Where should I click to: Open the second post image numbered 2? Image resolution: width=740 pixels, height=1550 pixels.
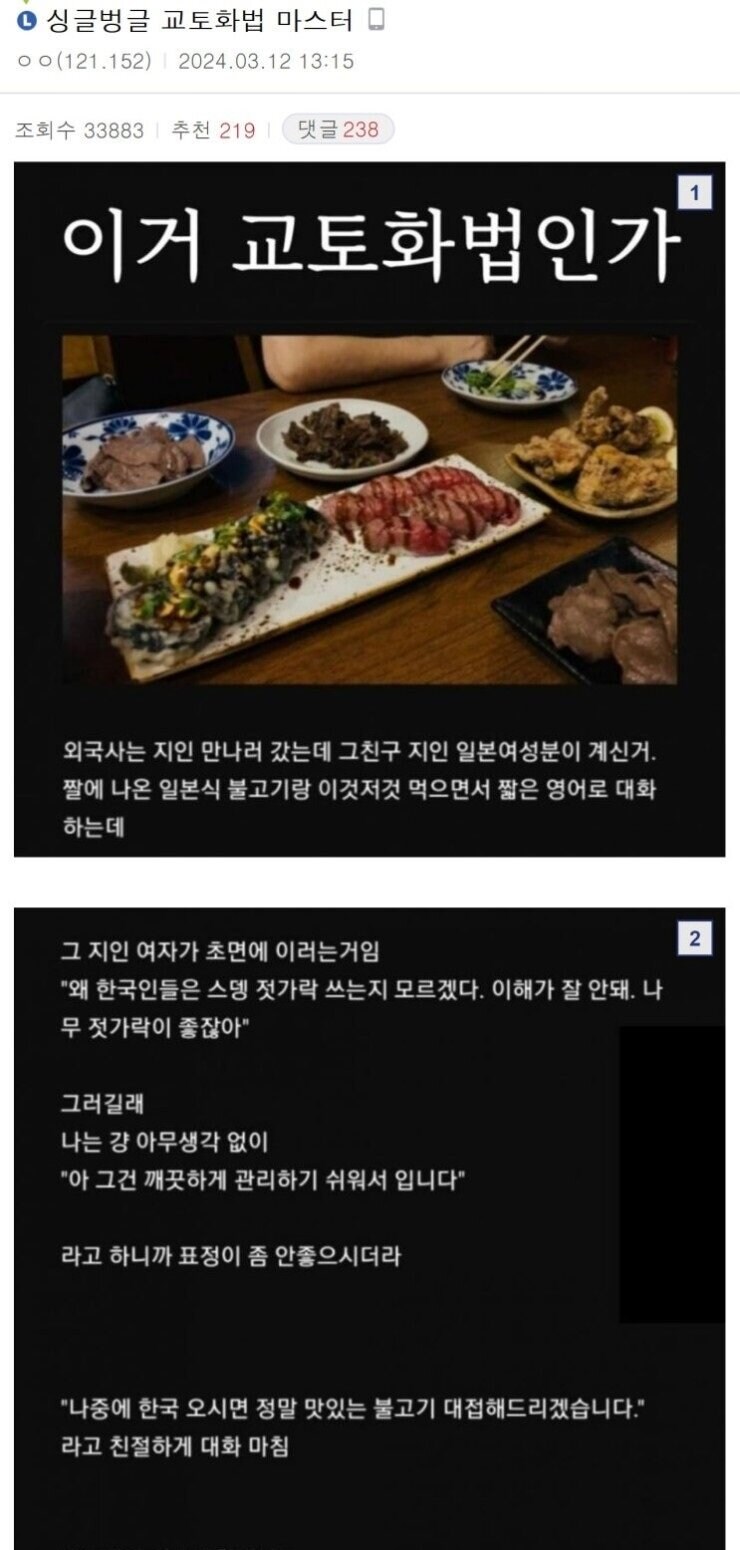pos(369,1228)
